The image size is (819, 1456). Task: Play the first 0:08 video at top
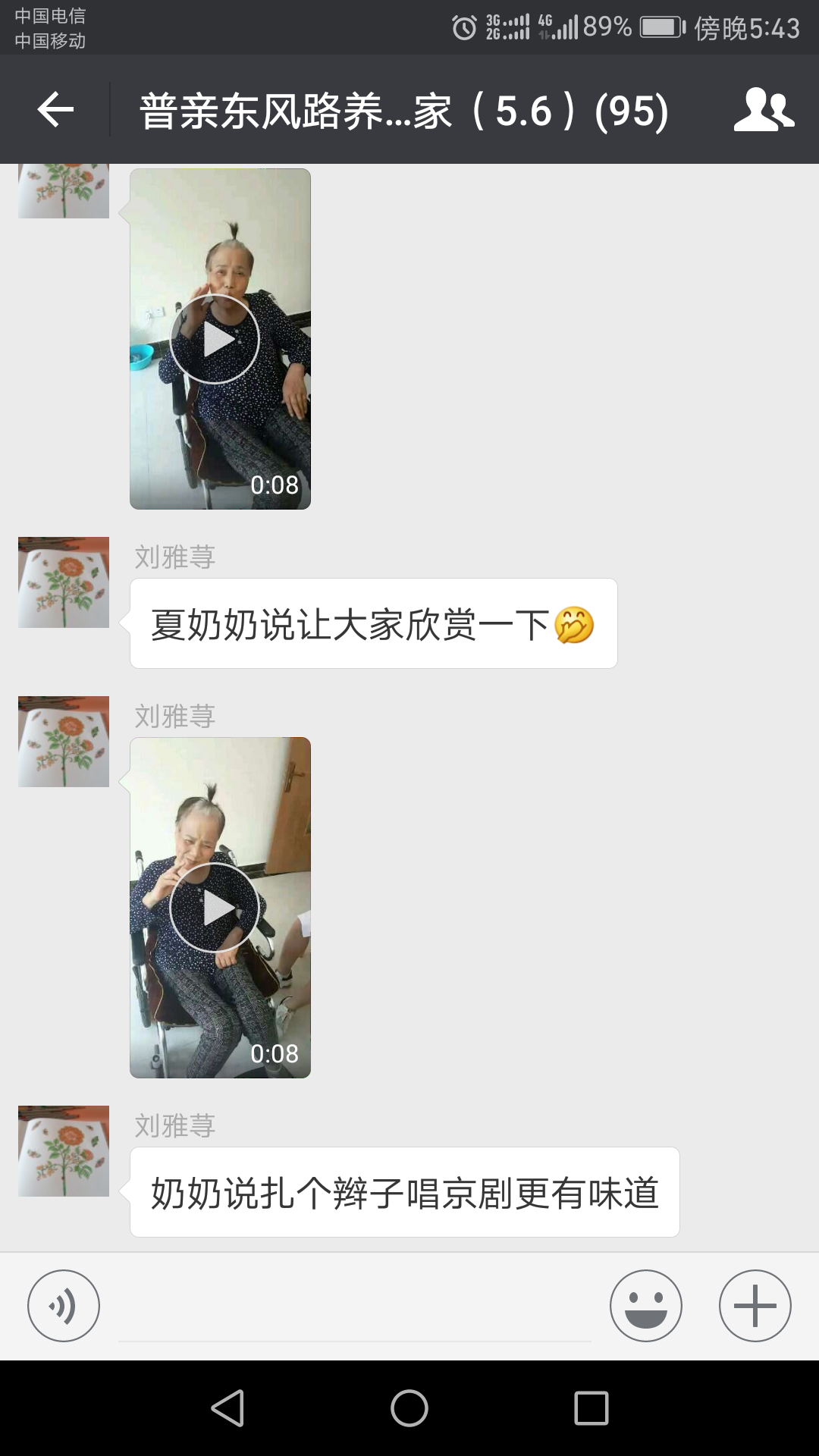click(x=215, y=339)
